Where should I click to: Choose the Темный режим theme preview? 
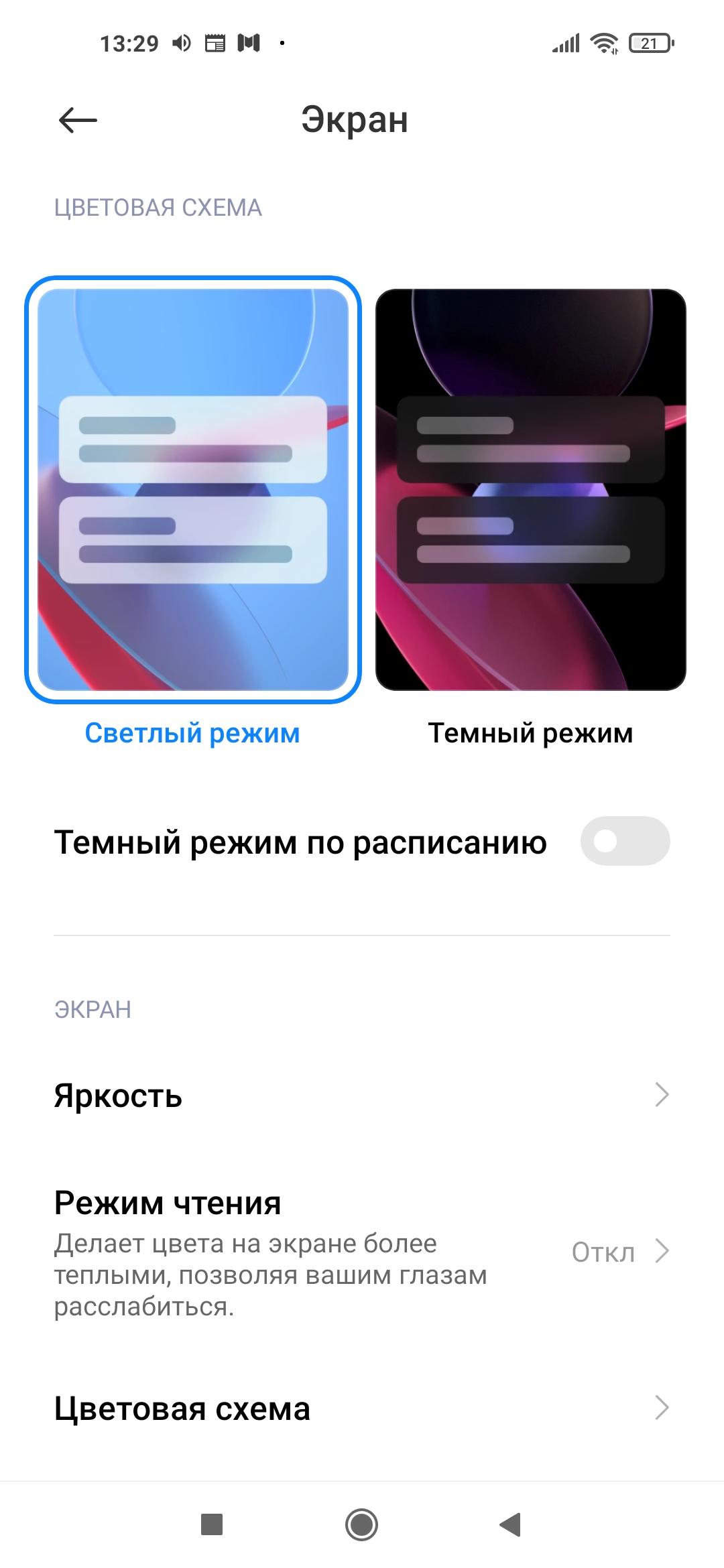pos(531,490)
